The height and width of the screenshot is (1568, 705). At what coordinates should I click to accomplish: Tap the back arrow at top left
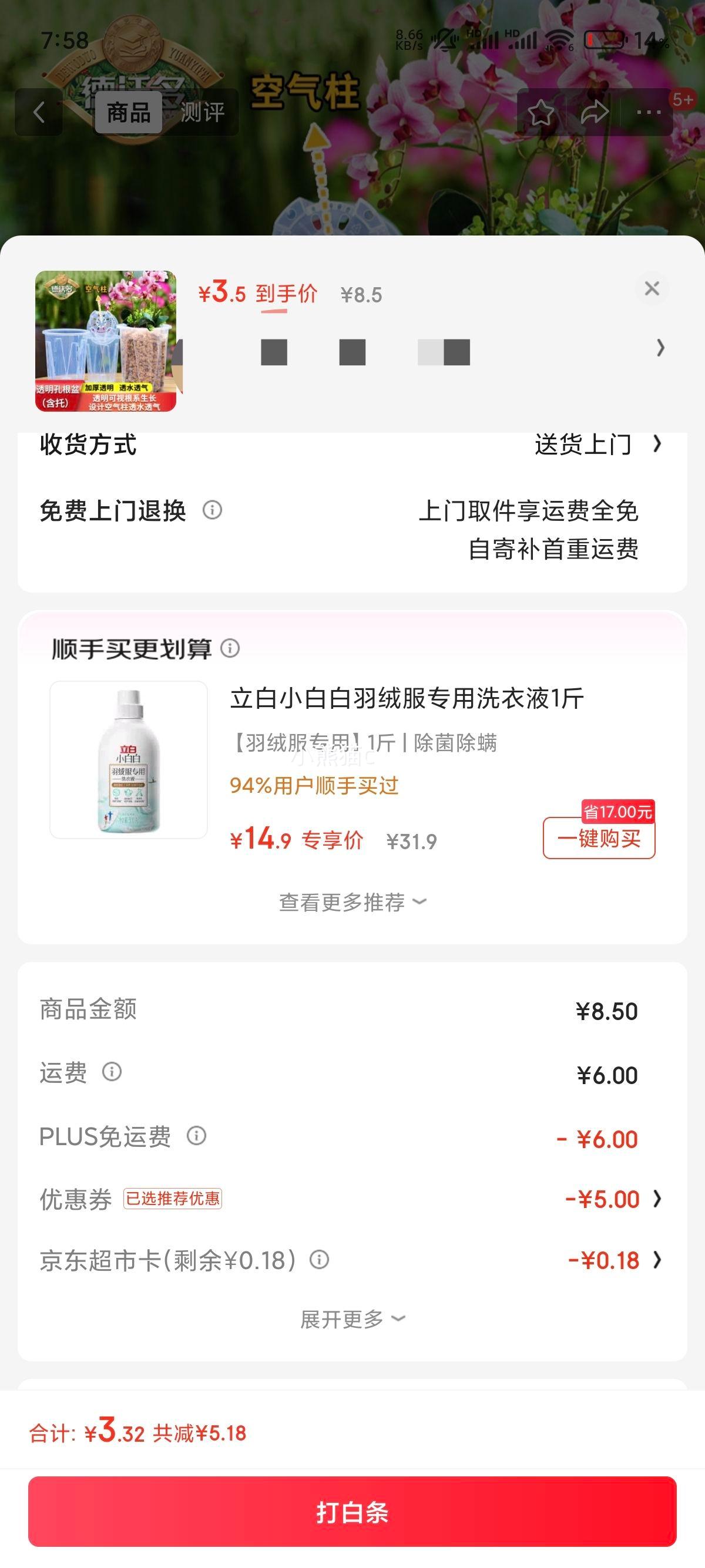click(x=38, y=113)
